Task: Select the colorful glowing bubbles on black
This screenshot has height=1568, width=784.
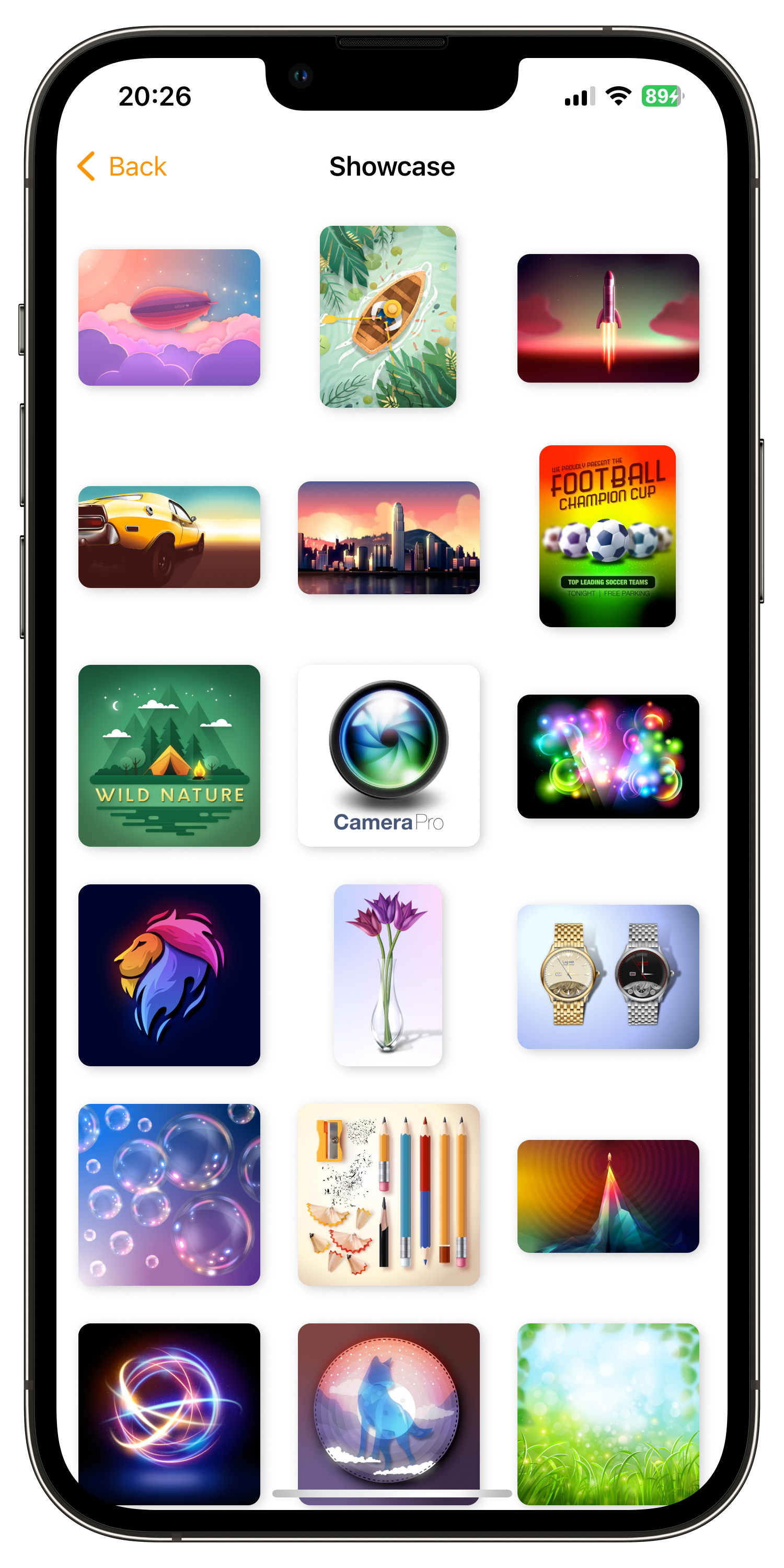Action: click(x=607, y=756)
